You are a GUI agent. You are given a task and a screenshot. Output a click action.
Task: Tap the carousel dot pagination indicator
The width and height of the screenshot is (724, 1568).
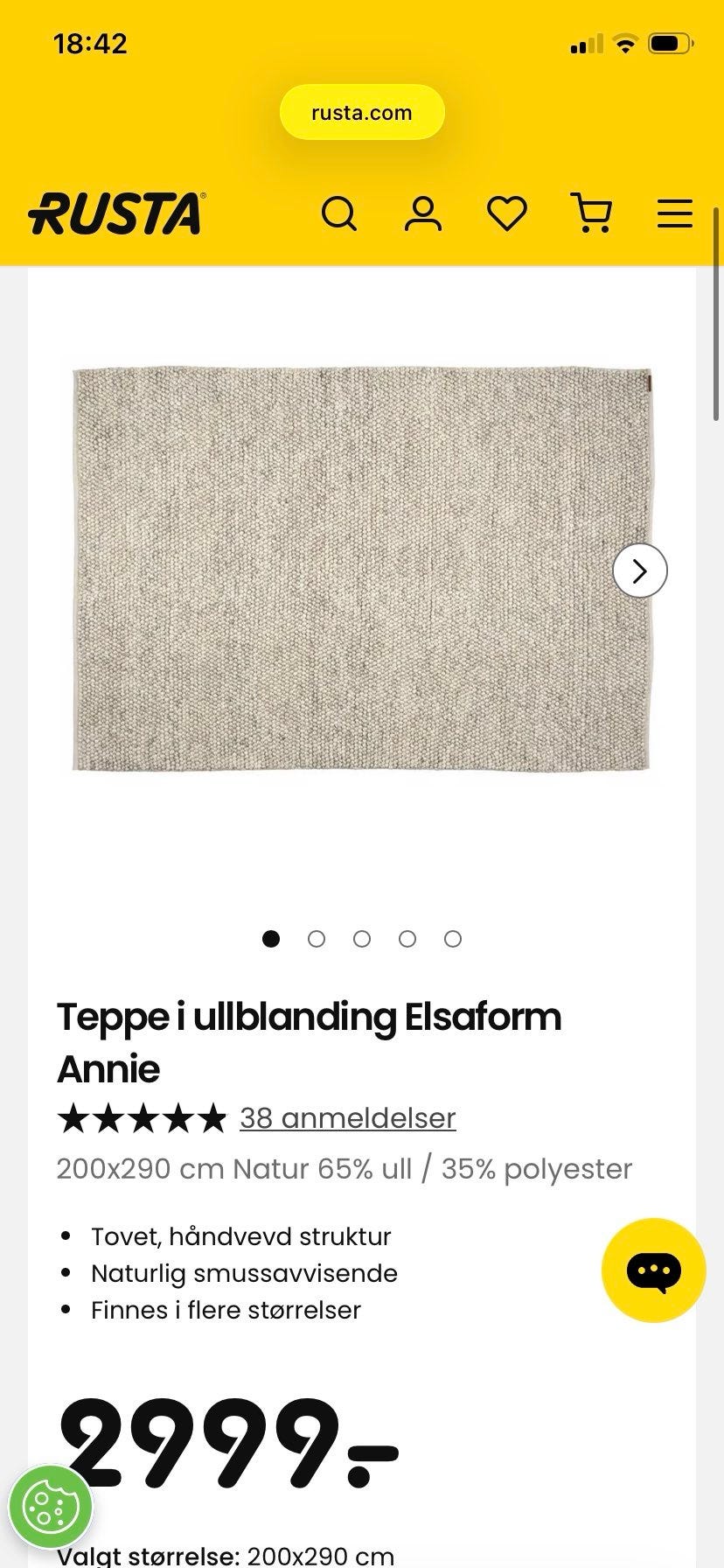(x=362, y=939)
